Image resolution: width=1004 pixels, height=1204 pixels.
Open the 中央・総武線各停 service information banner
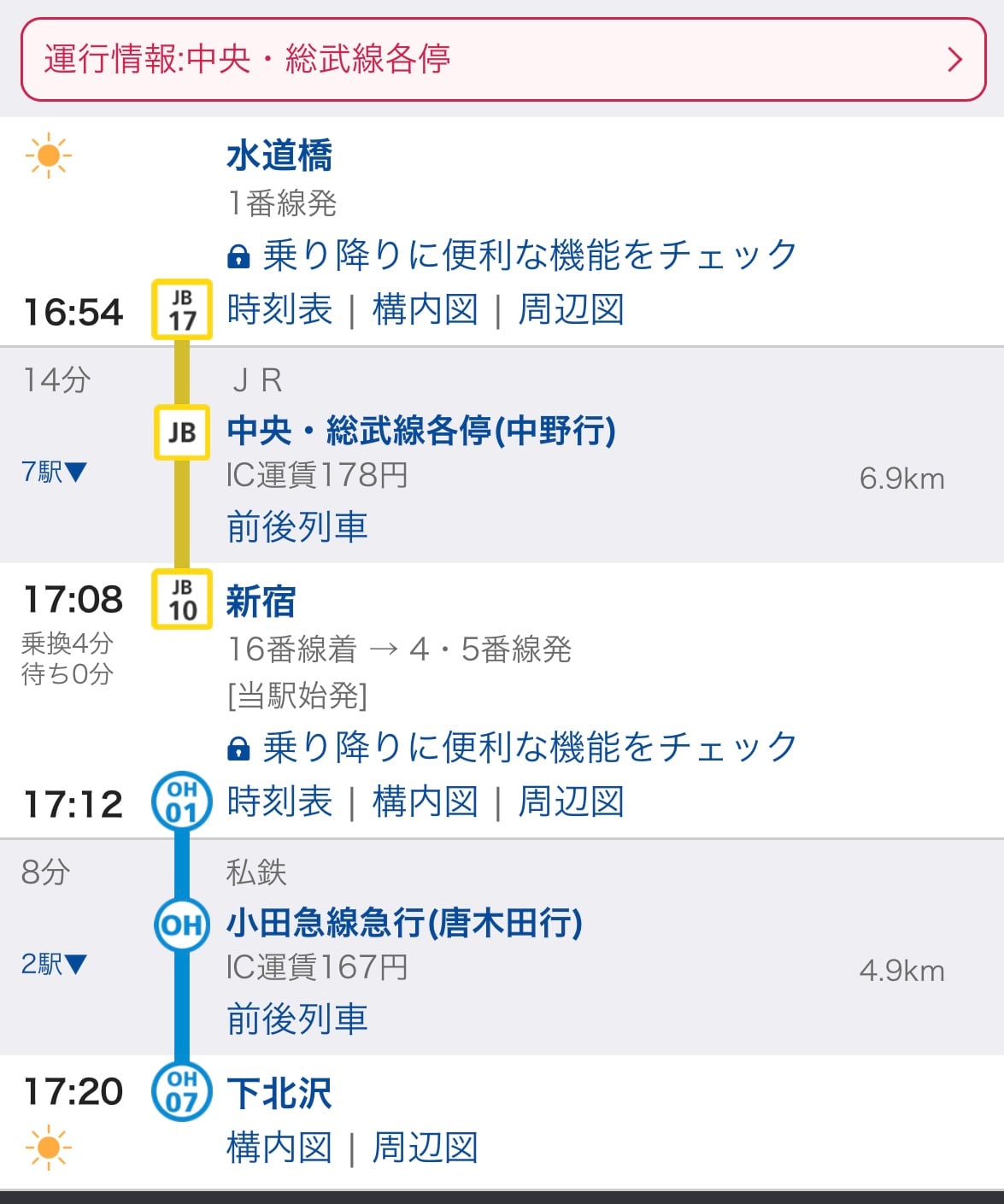click(502, 59)
